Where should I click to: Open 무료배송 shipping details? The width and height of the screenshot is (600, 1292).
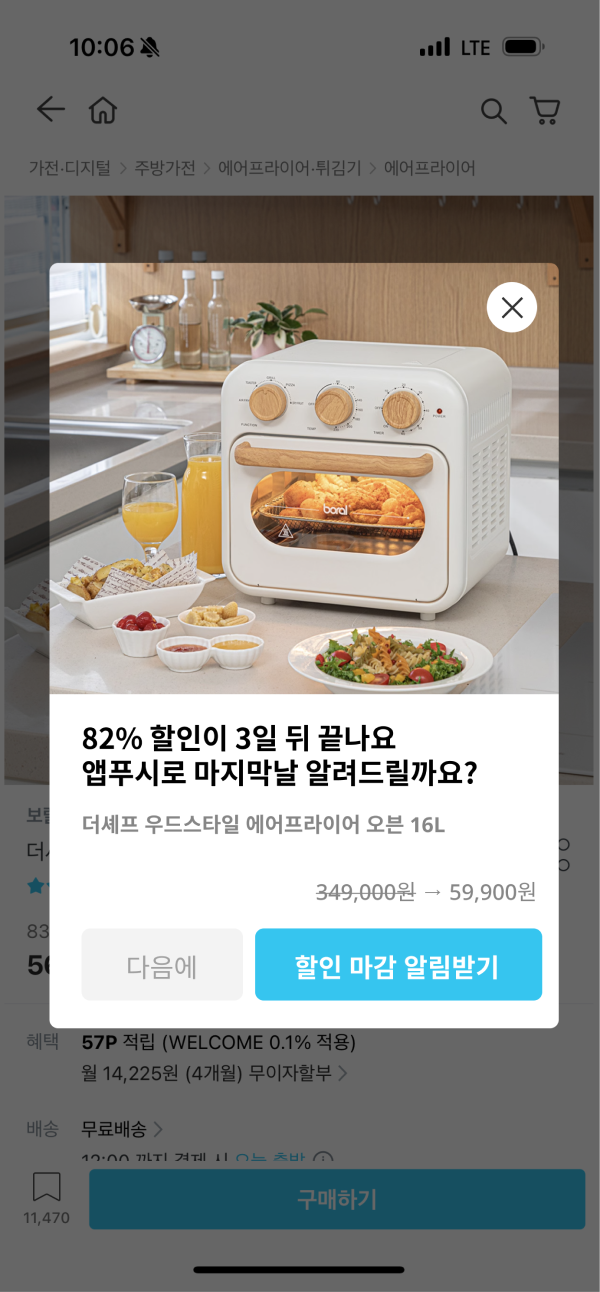(122, 1129)
